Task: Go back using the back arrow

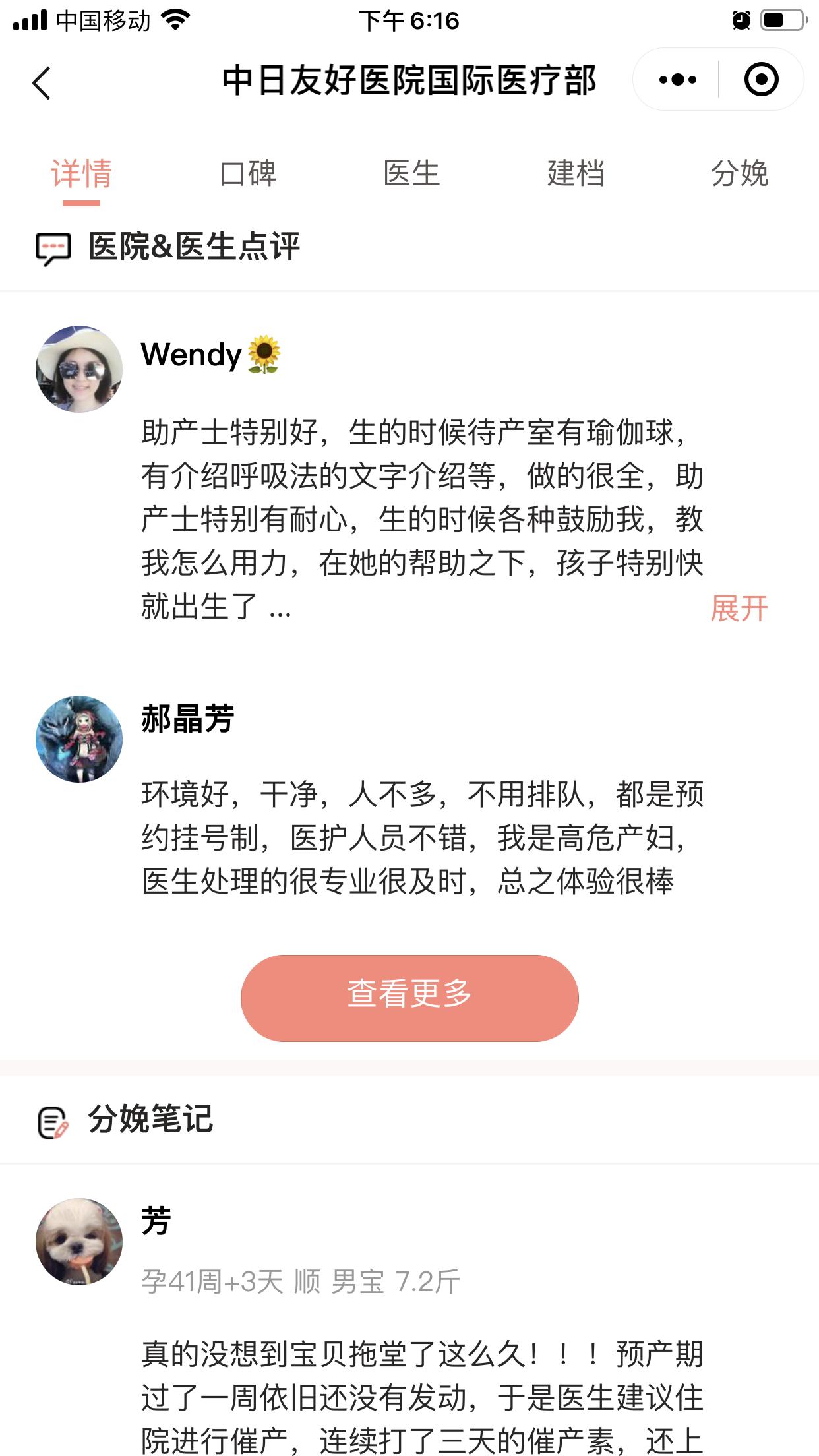Action: [x=42, y=83]
